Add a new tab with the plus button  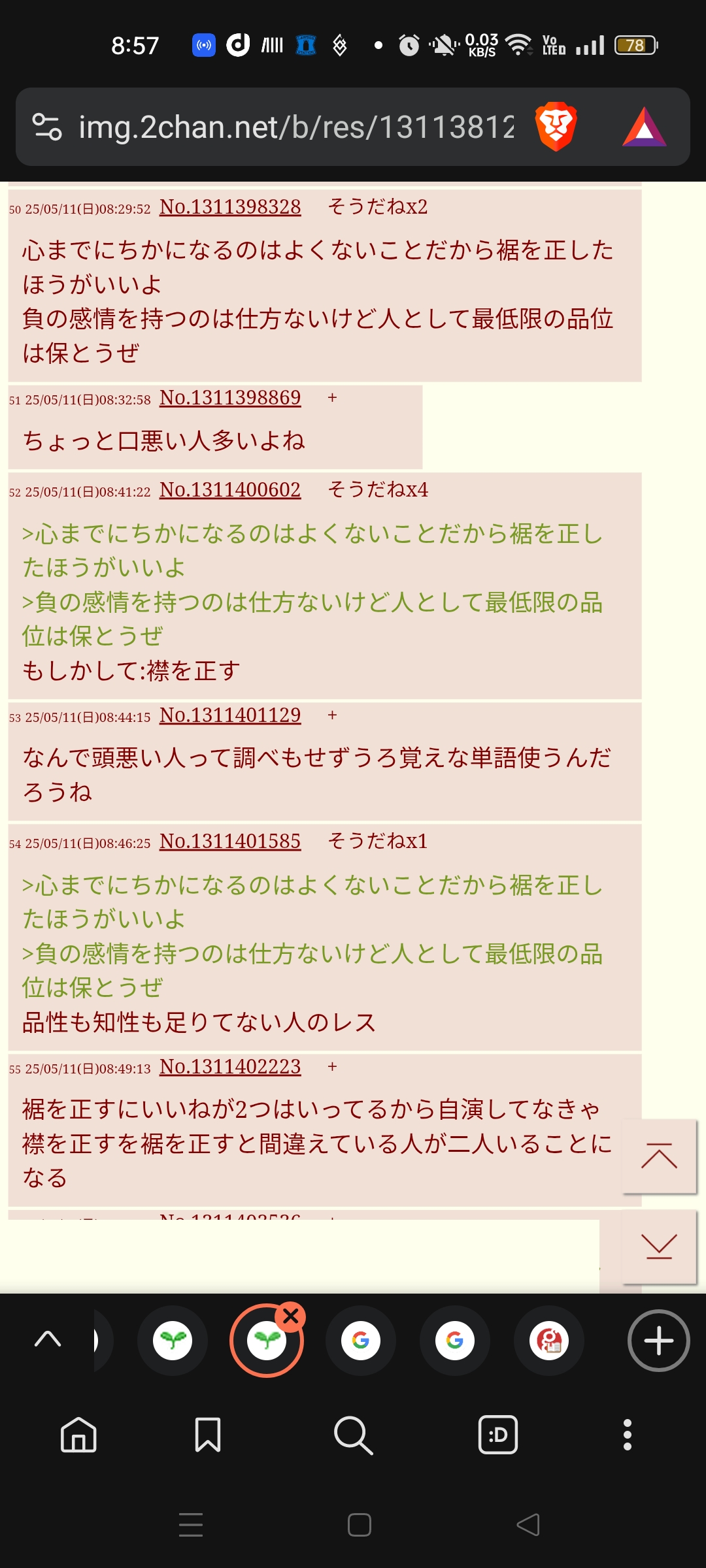tap(658, 1341)
